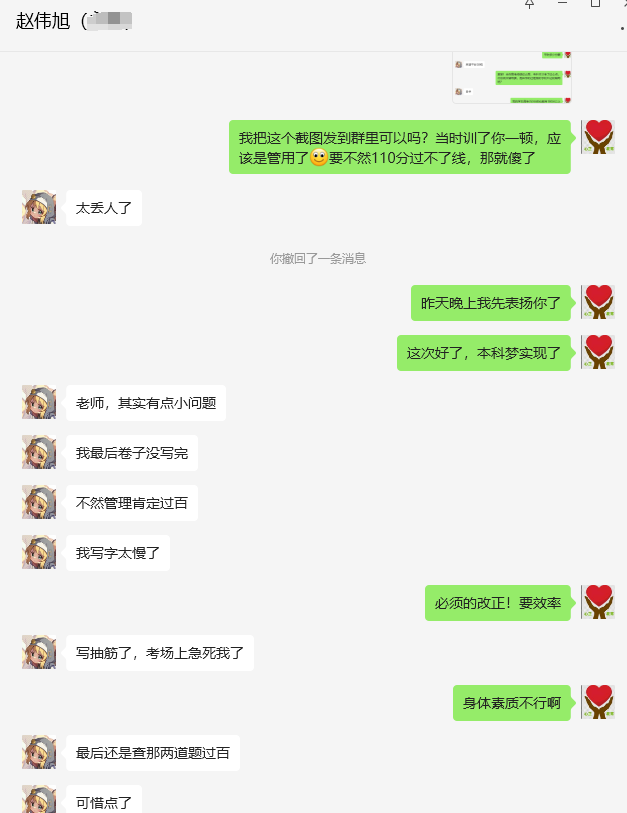This screenshot has height=813, width=627.
Task: Open sender avatar beside 太丢人了 message
Action: (x=39, y=207)
